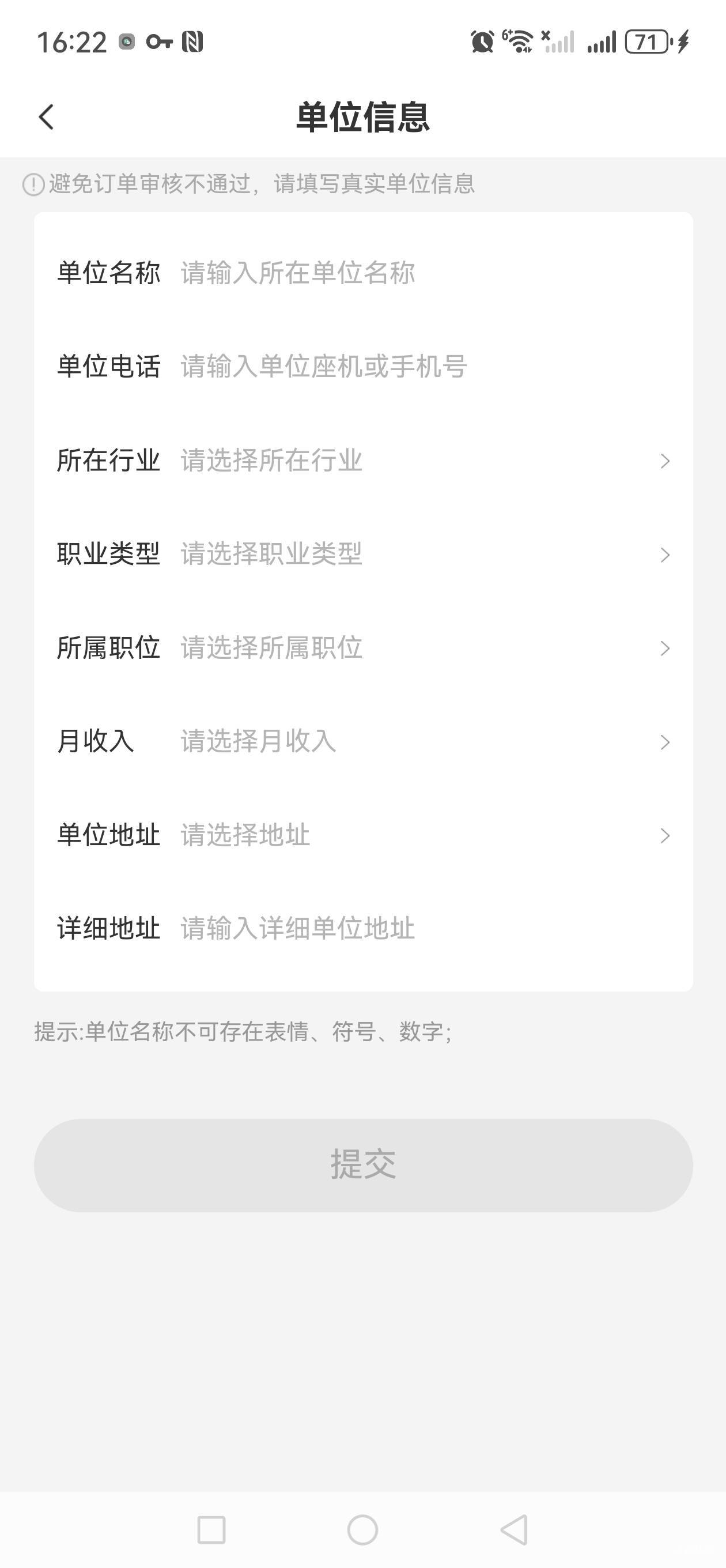Choose 所属职位 position

(x=364, y=647)
